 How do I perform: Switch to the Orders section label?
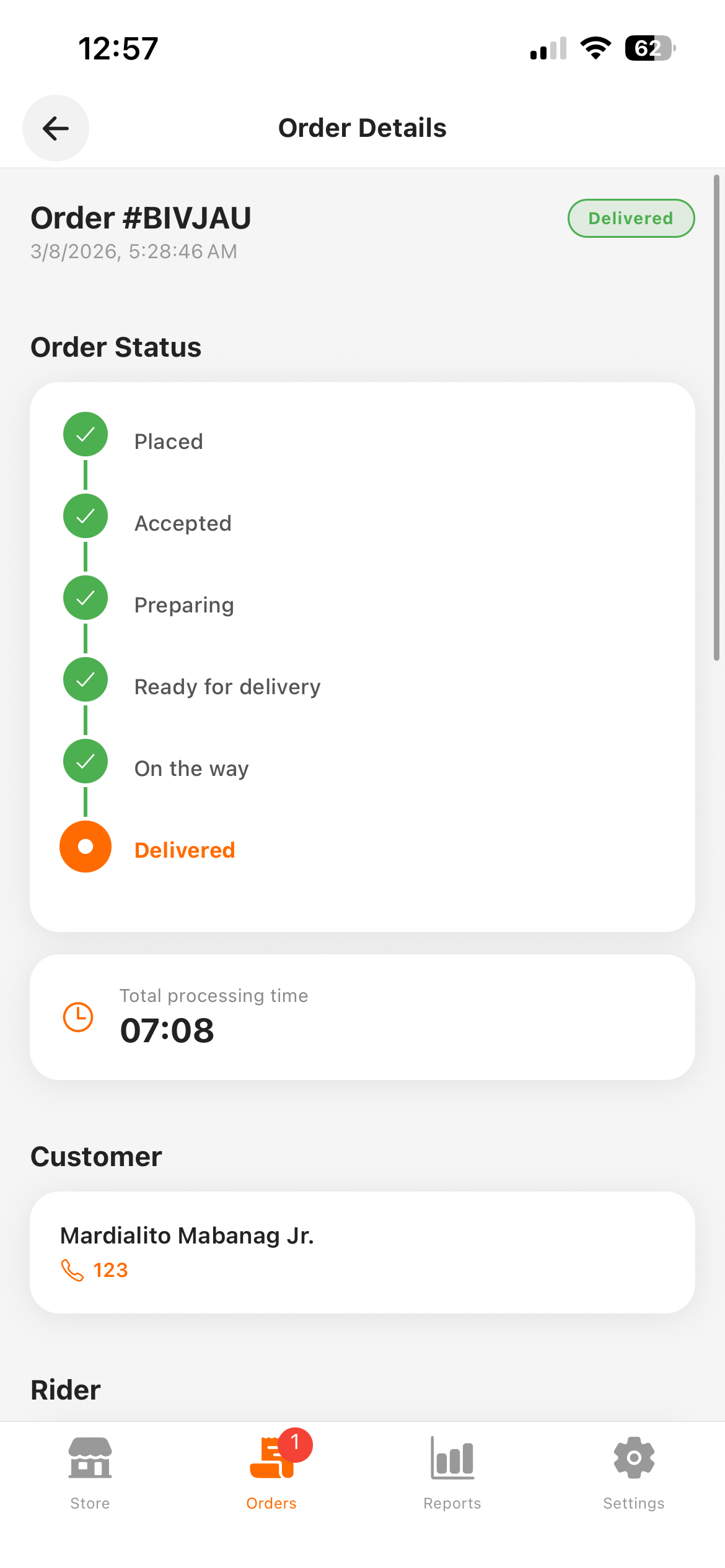tap(271, 1502)
